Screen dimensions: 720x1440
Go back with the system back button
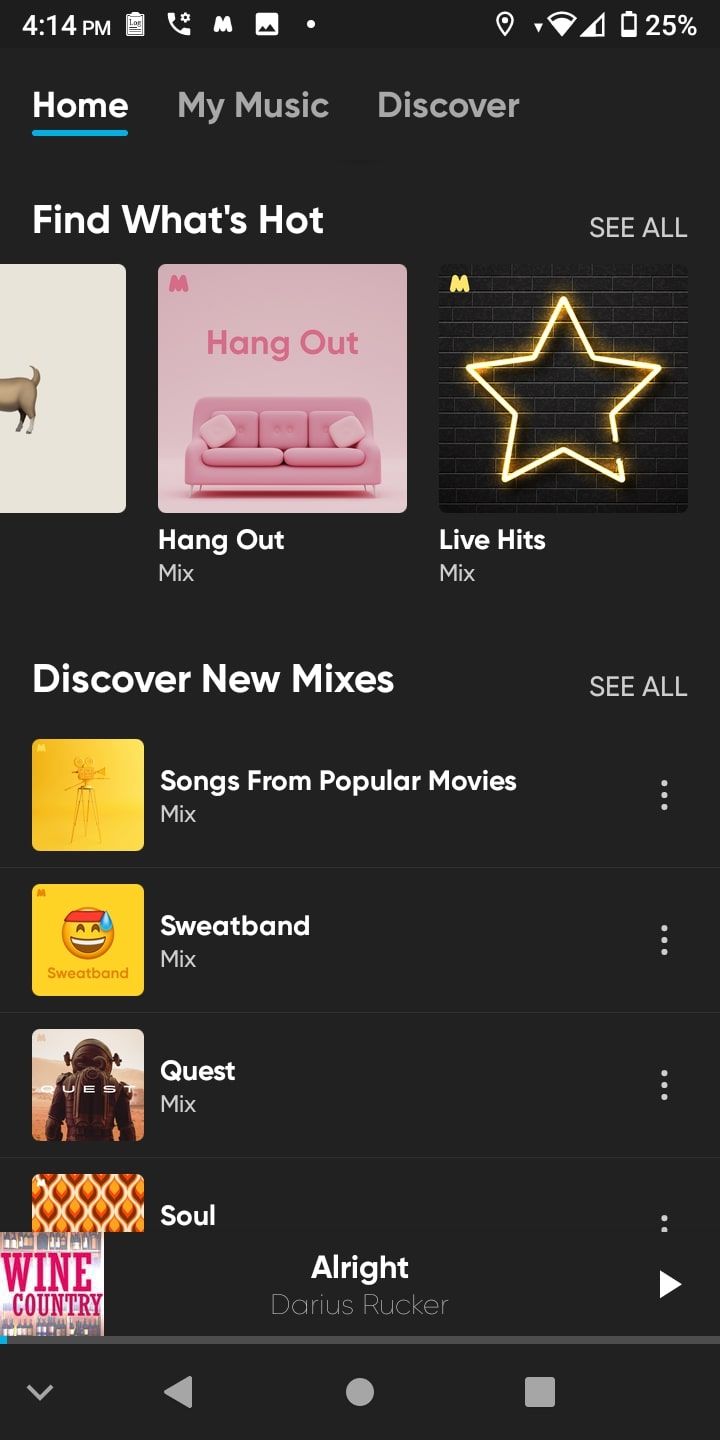pos(178,1392)
